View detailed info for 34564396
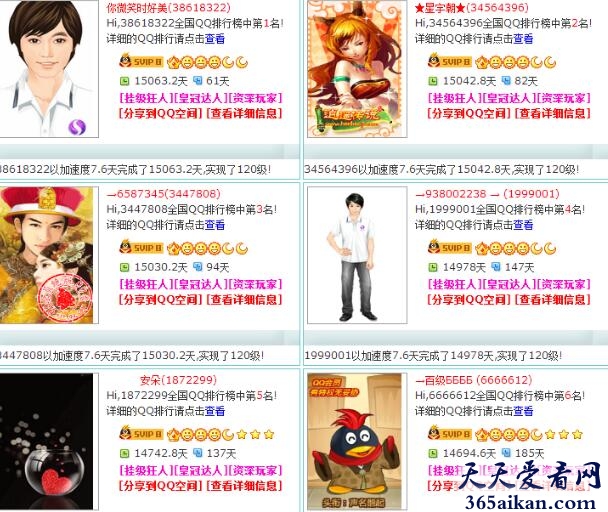 click(x=553, y=113)
